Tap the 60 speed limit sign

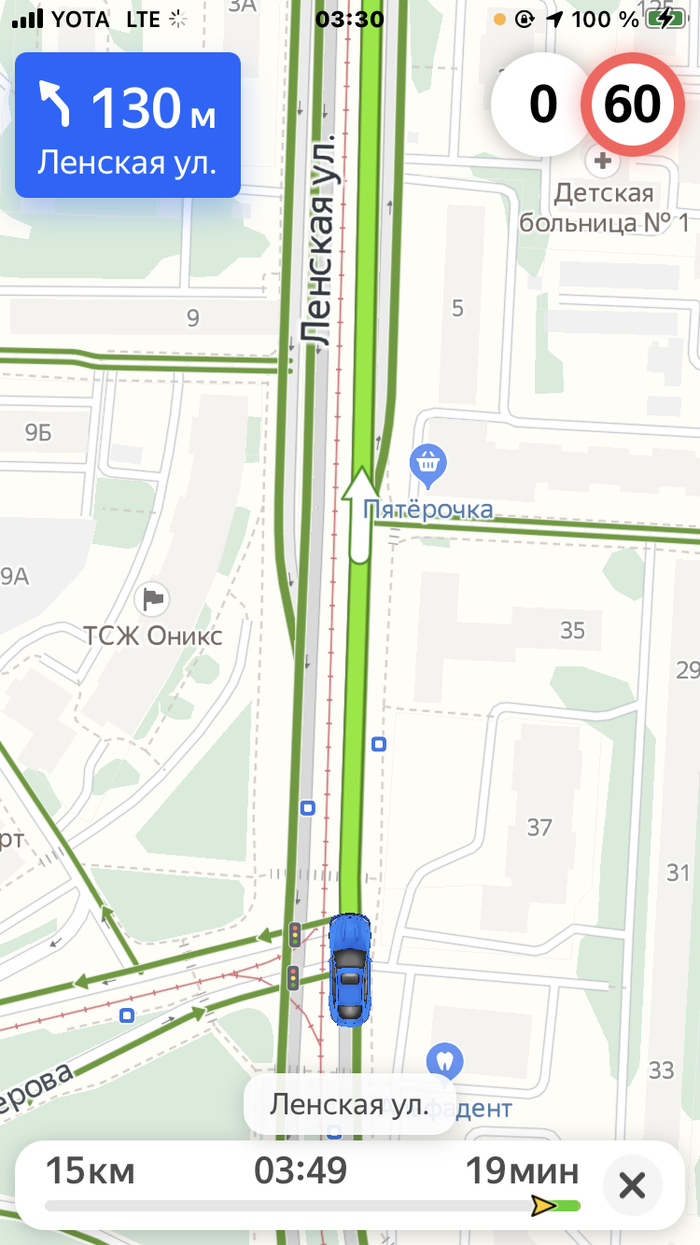(x=632, y=104)
